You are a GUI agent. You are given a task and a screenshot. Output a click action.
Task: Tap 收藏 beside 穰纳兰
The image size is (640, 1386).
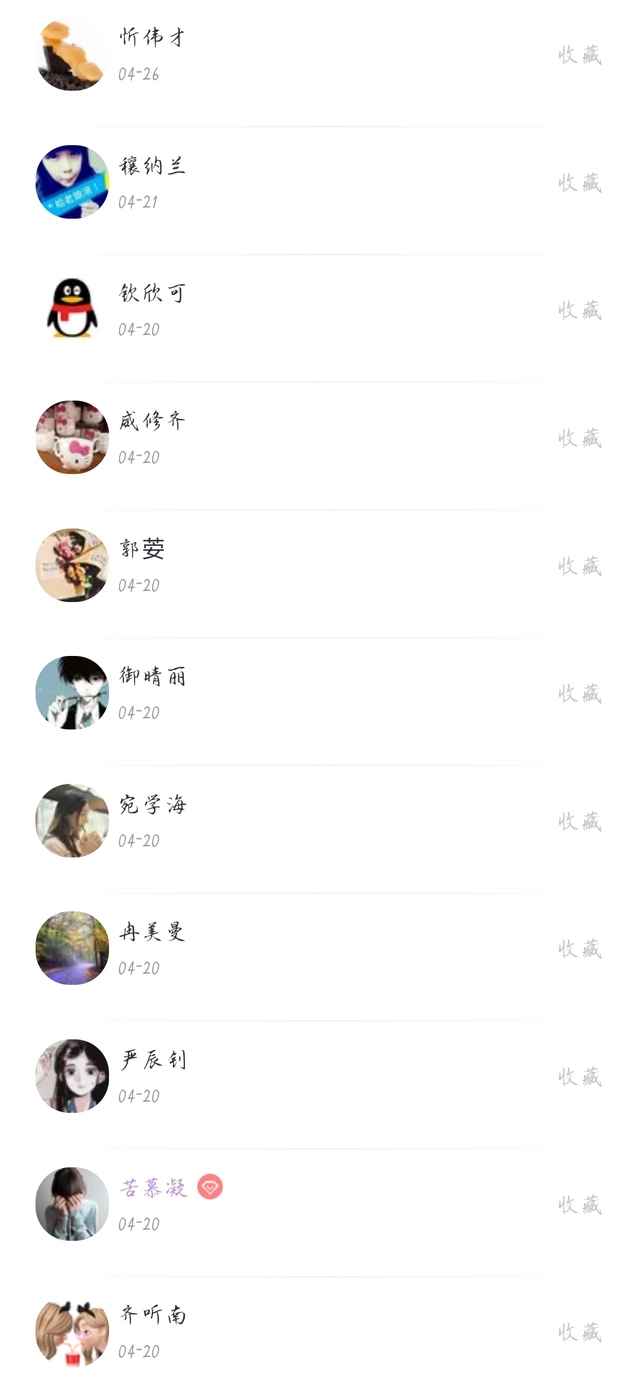coord(580,183)
